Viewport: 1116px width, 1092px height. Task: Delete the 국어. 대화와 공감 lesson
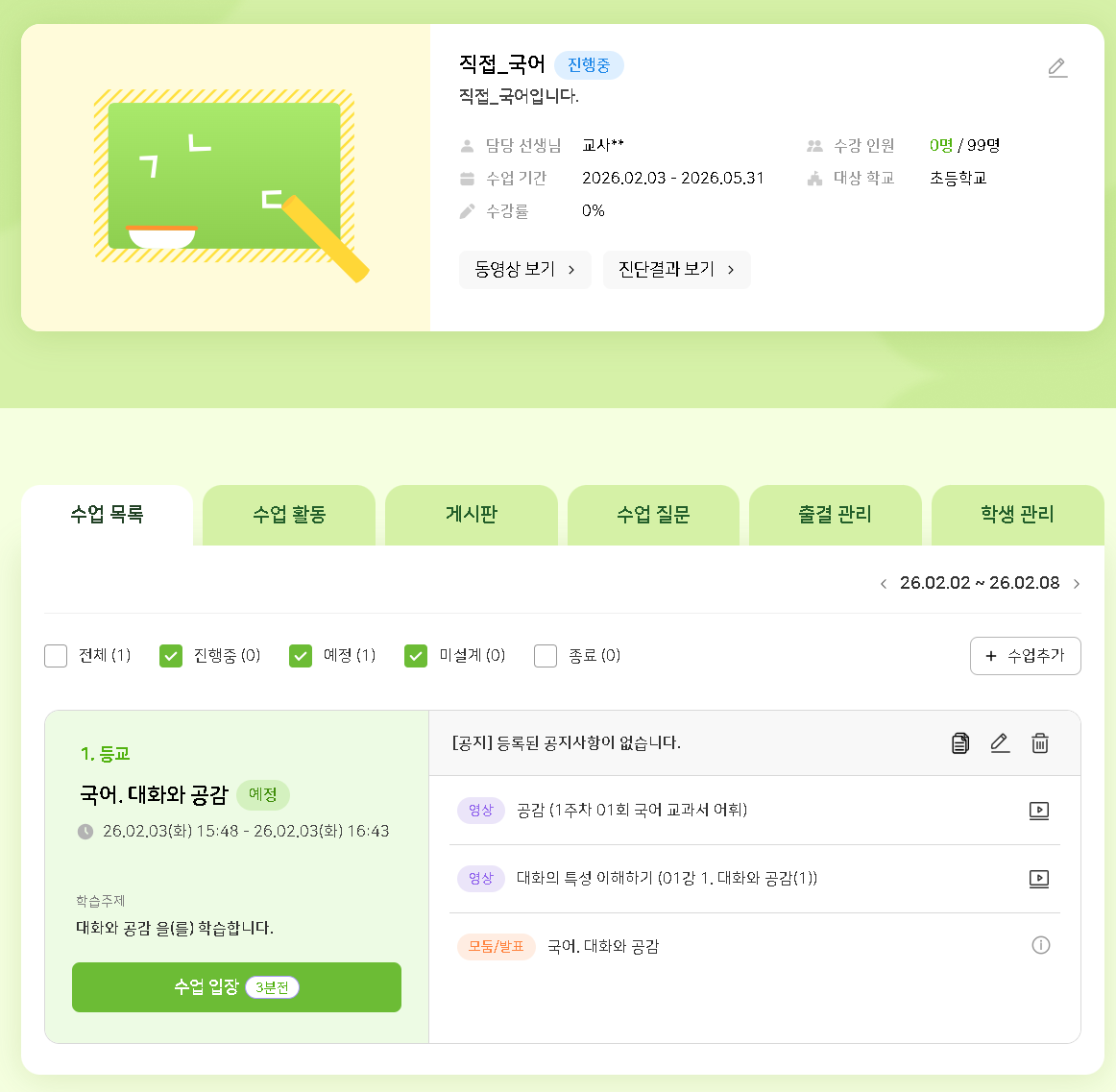click(1040, 743)
